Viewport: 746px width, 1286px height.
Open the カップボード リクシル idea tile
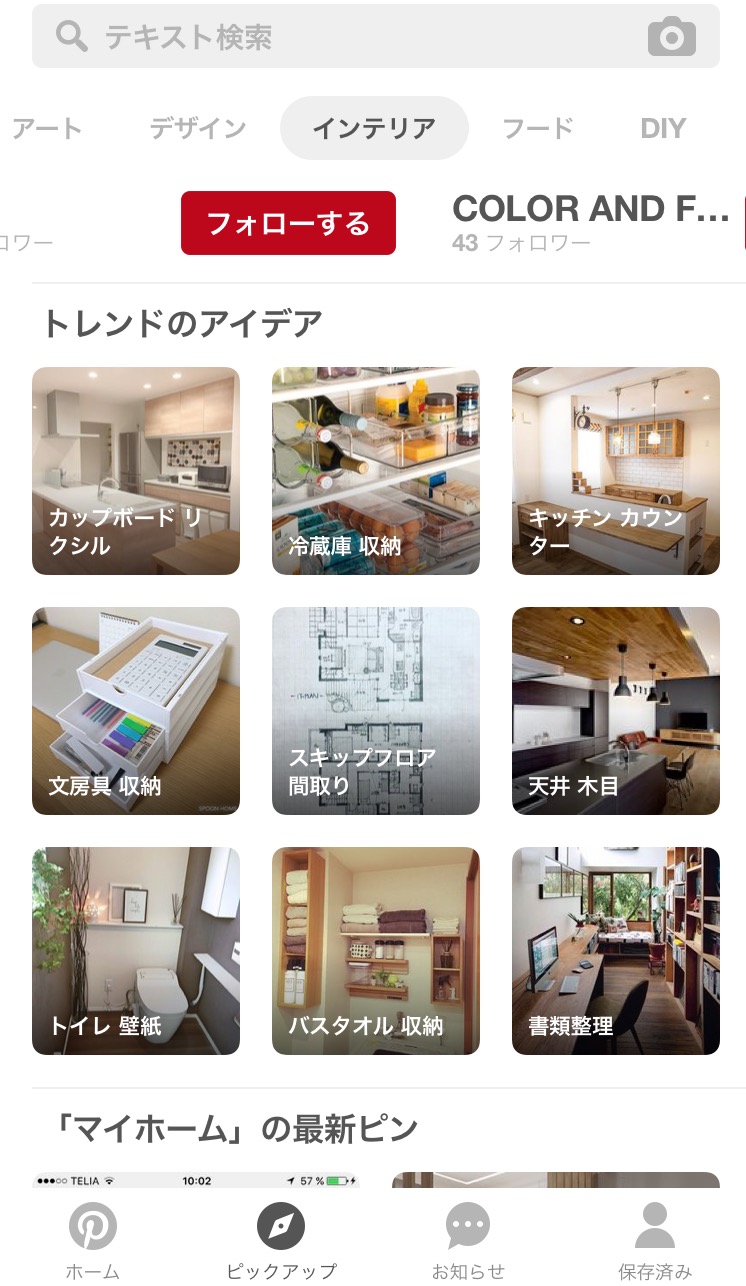tap(136, 471)
